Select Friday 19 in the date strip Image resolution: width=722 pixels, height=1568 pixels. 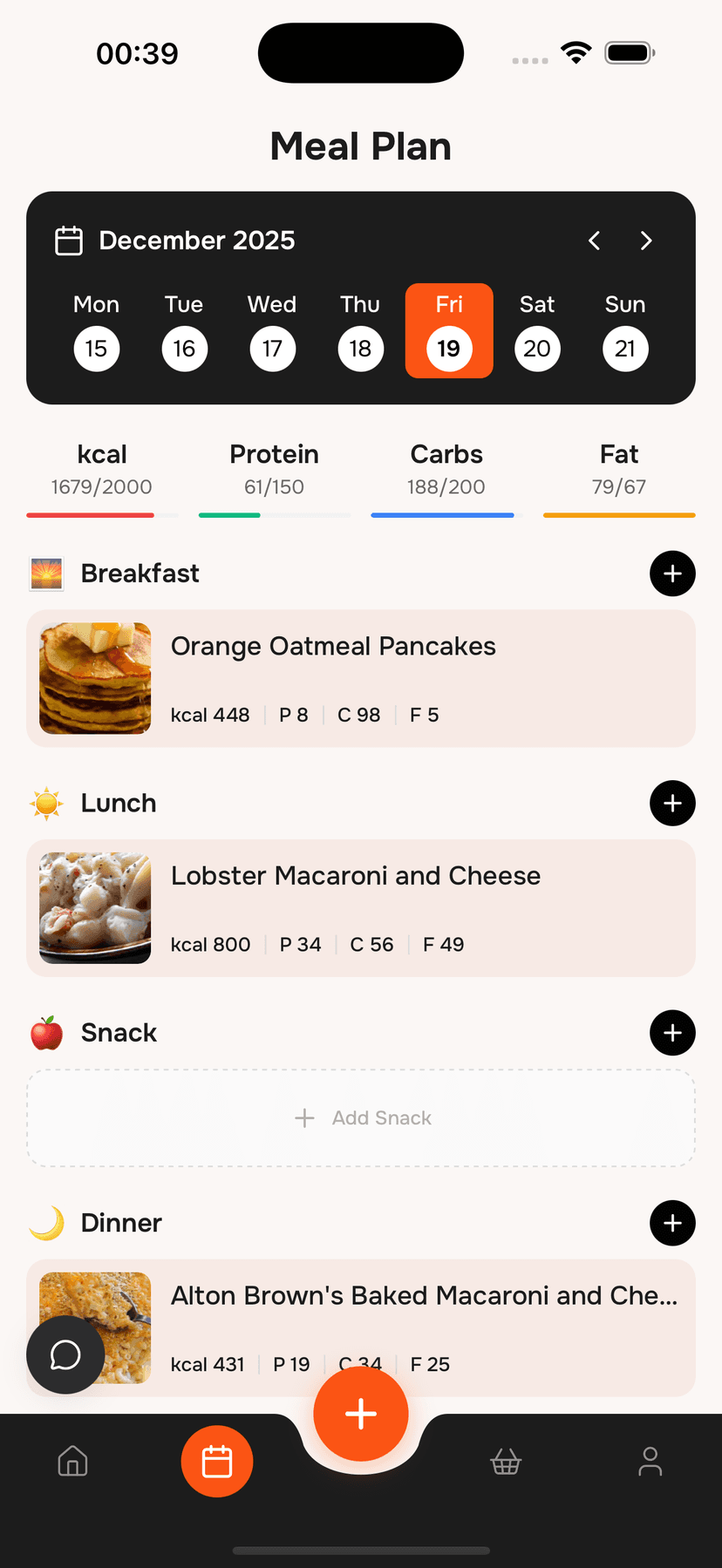(448, 348)
